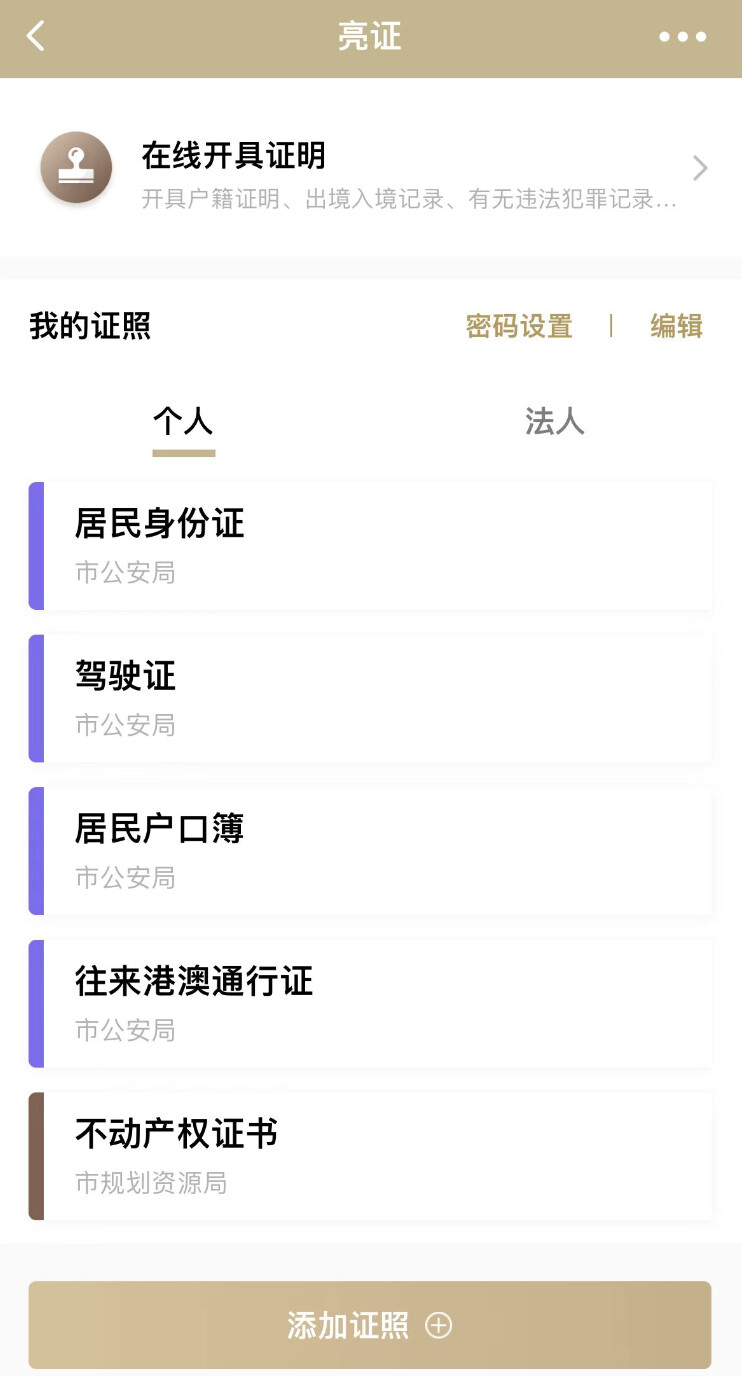Switch to the 法人 tab

tap(554, 422)
